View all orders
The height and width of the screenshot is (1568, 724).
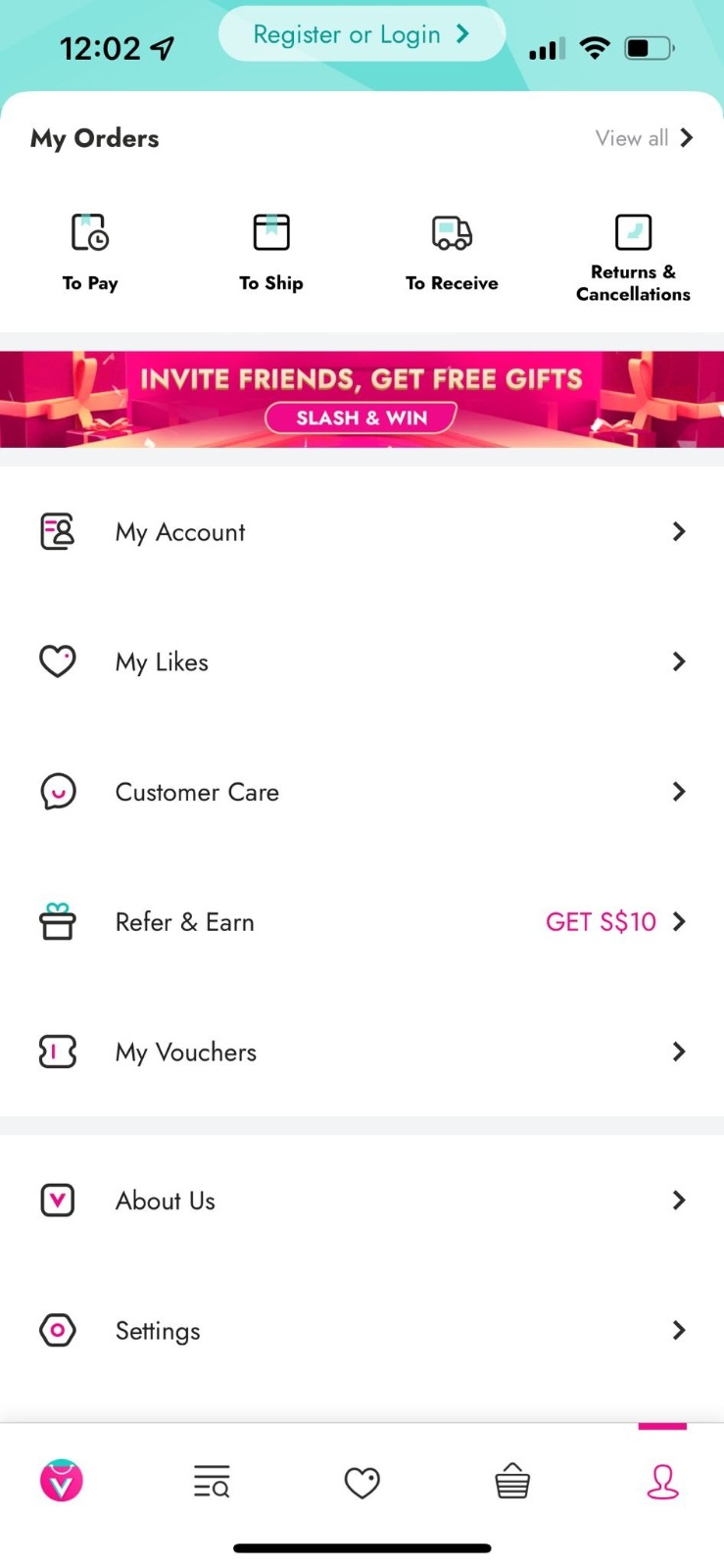click(643, 138)
